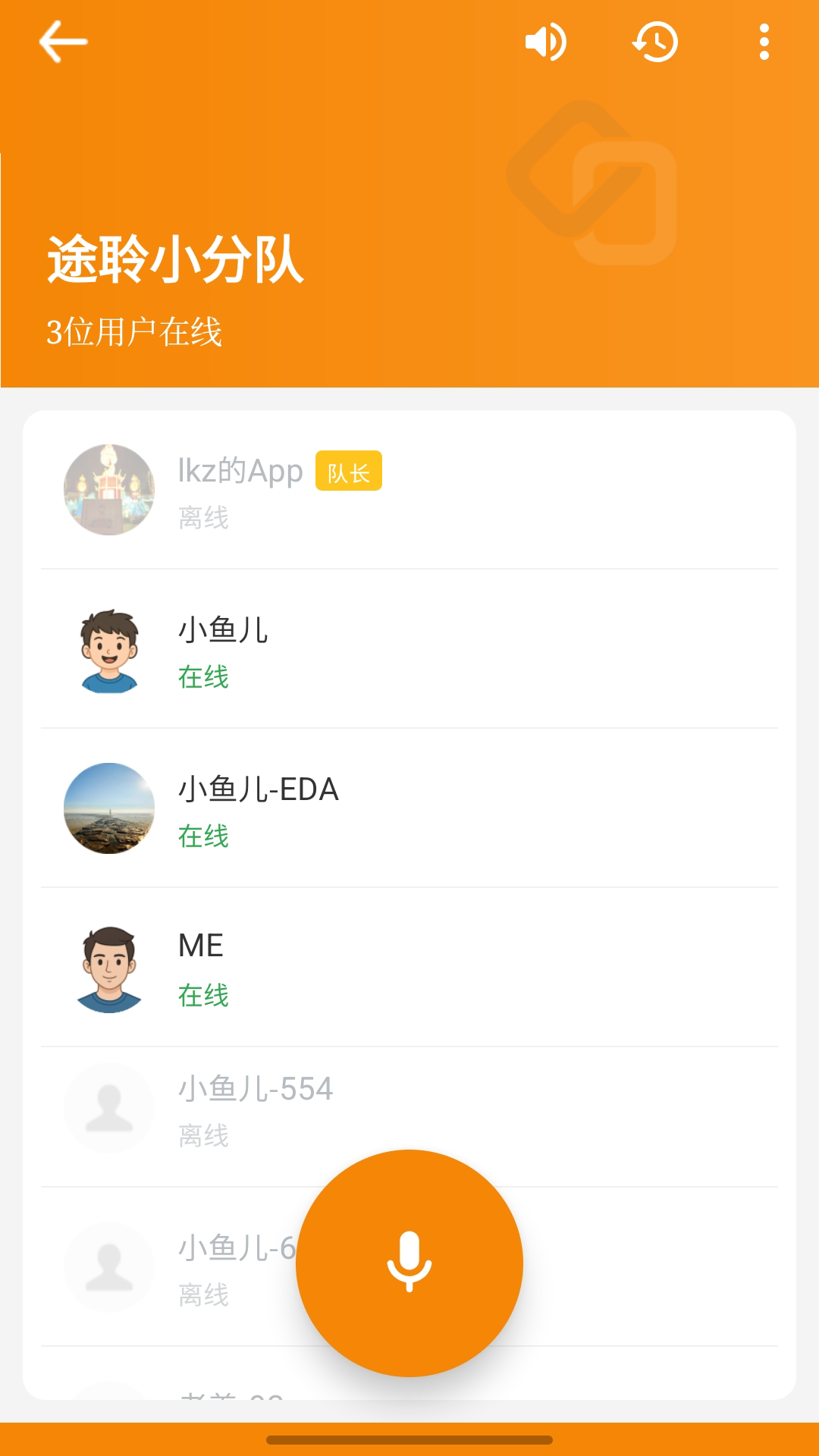Tap the 离线 status below lkz的App

[x=202, y=517]
